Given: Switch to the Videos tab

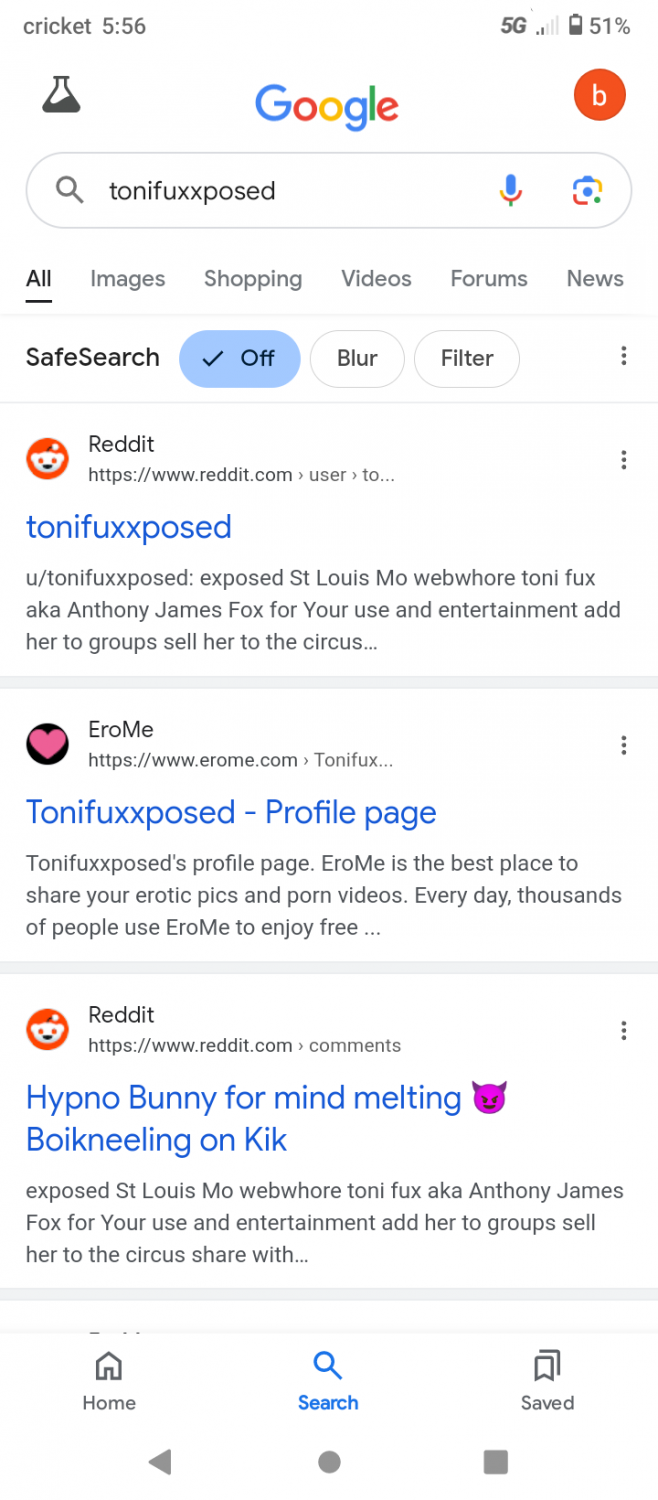Looking at the screenshot, I should tap(376, 279).
